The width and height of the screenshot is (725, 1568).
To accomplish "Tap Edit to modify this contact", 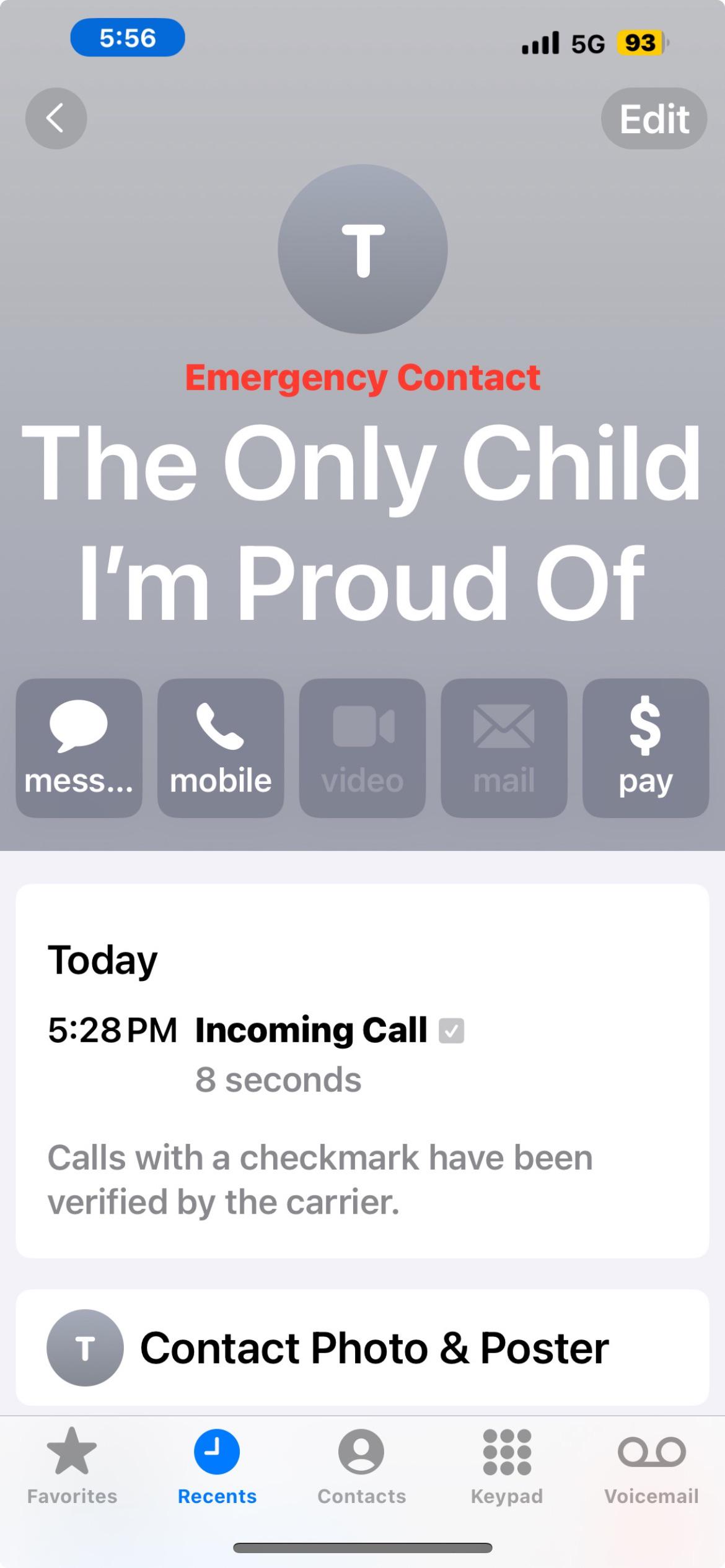I will (x=654, y=118).
